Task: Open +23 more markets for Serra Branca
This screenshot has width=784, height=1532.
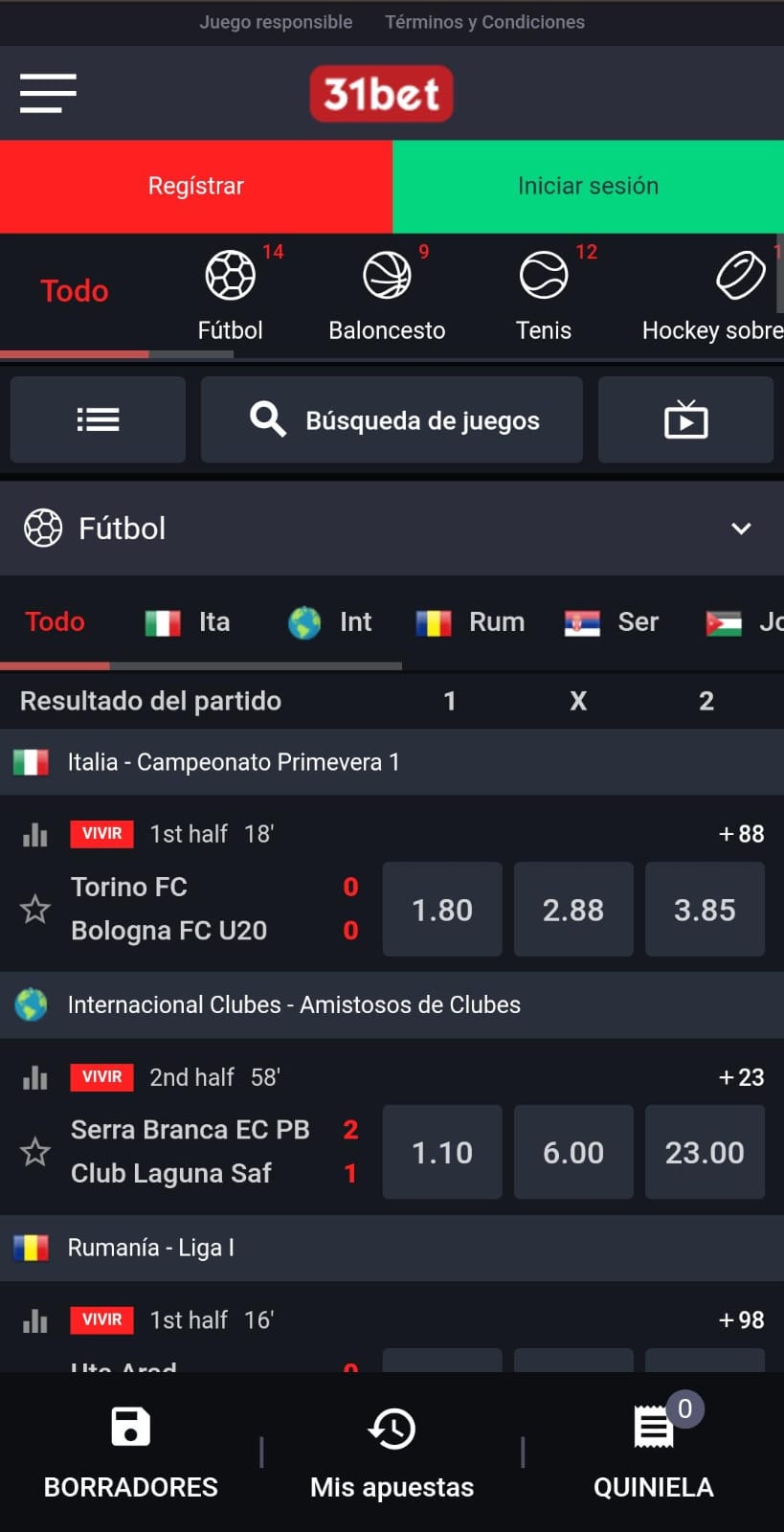Action: coord(742,1077)
